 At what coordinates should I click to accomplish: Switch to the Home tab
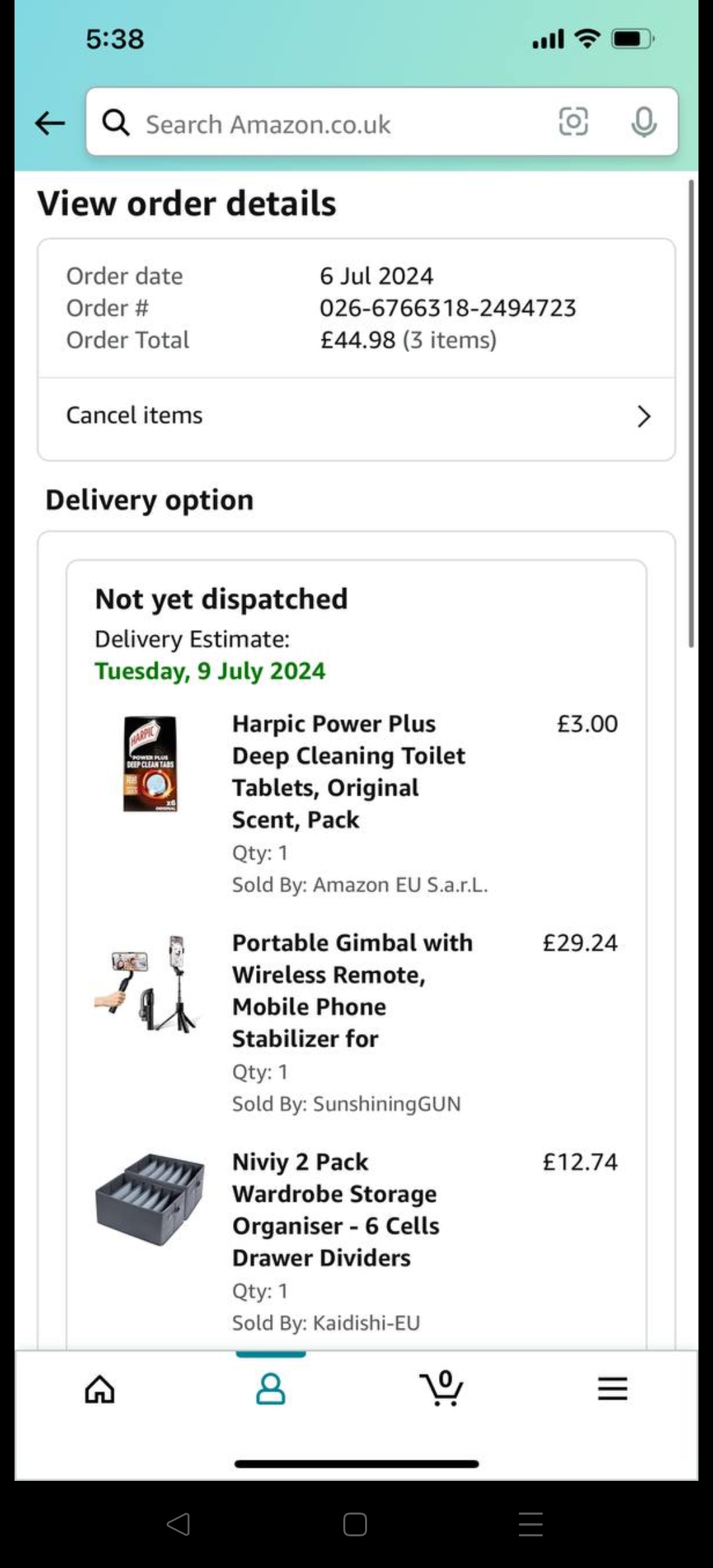(x=100, y=1388)
